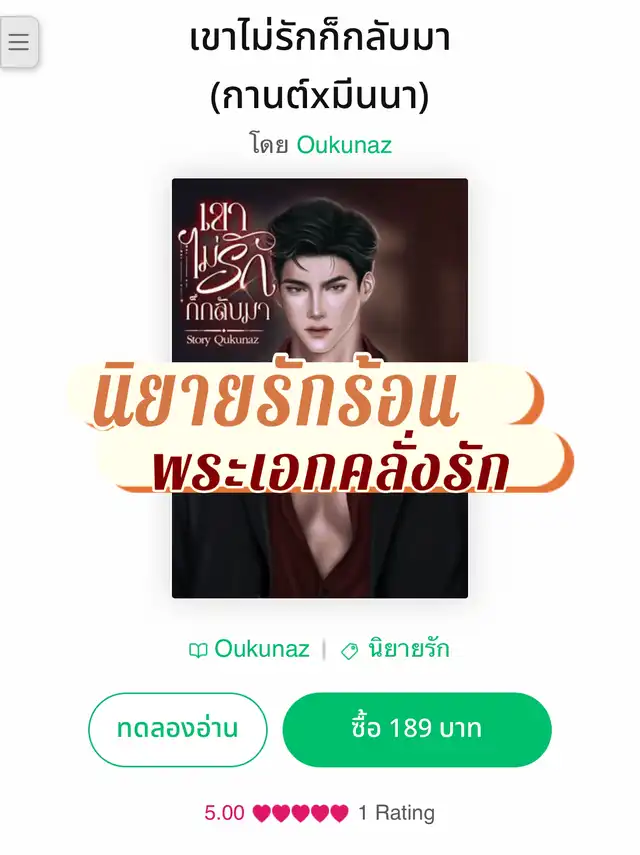This screenshot has width=640, height=855.
Task: Open the hamburger drawer menu
Action: [19, 43]
